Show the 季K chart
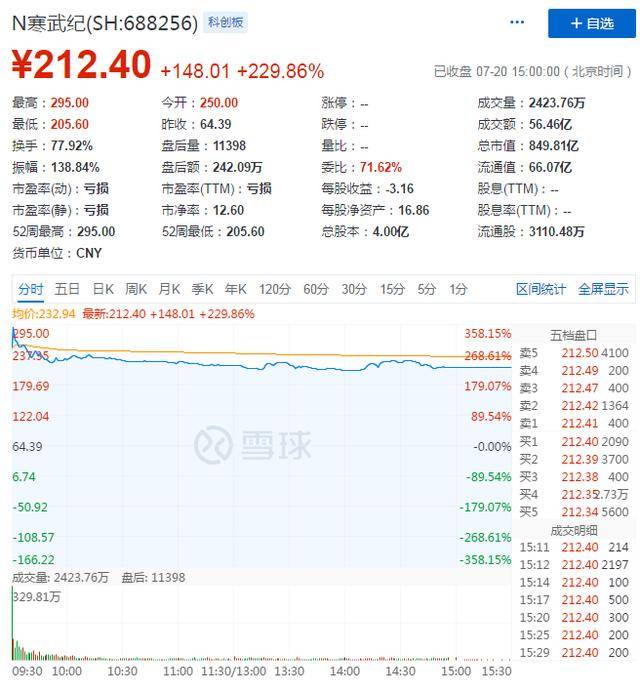Screen dimensions: 640x692 tap(203, 289)
